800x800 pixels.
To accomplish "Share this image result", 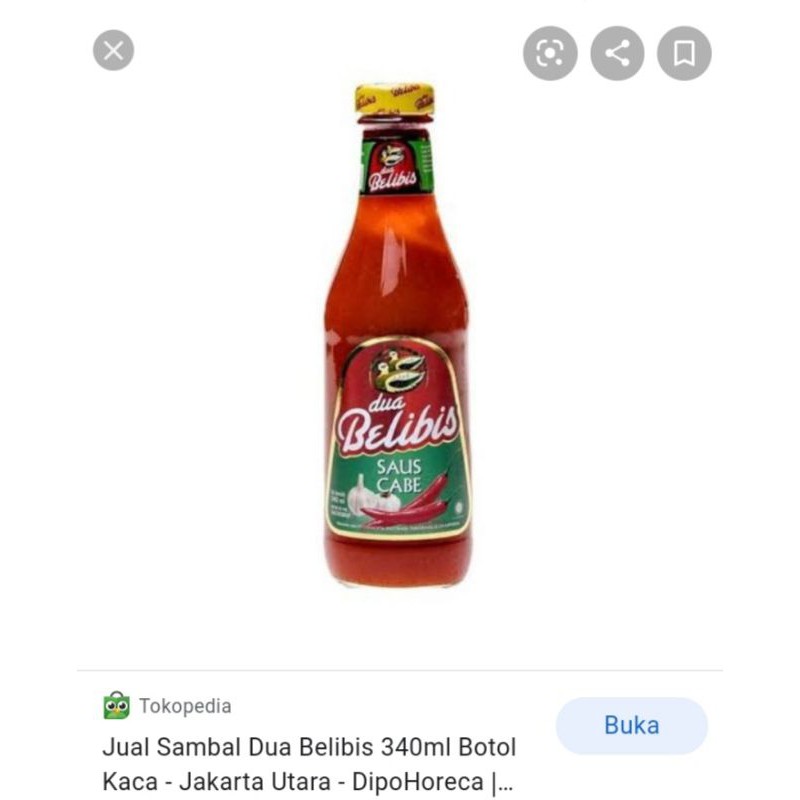I will pyautogui.click(x=617, y=53).
